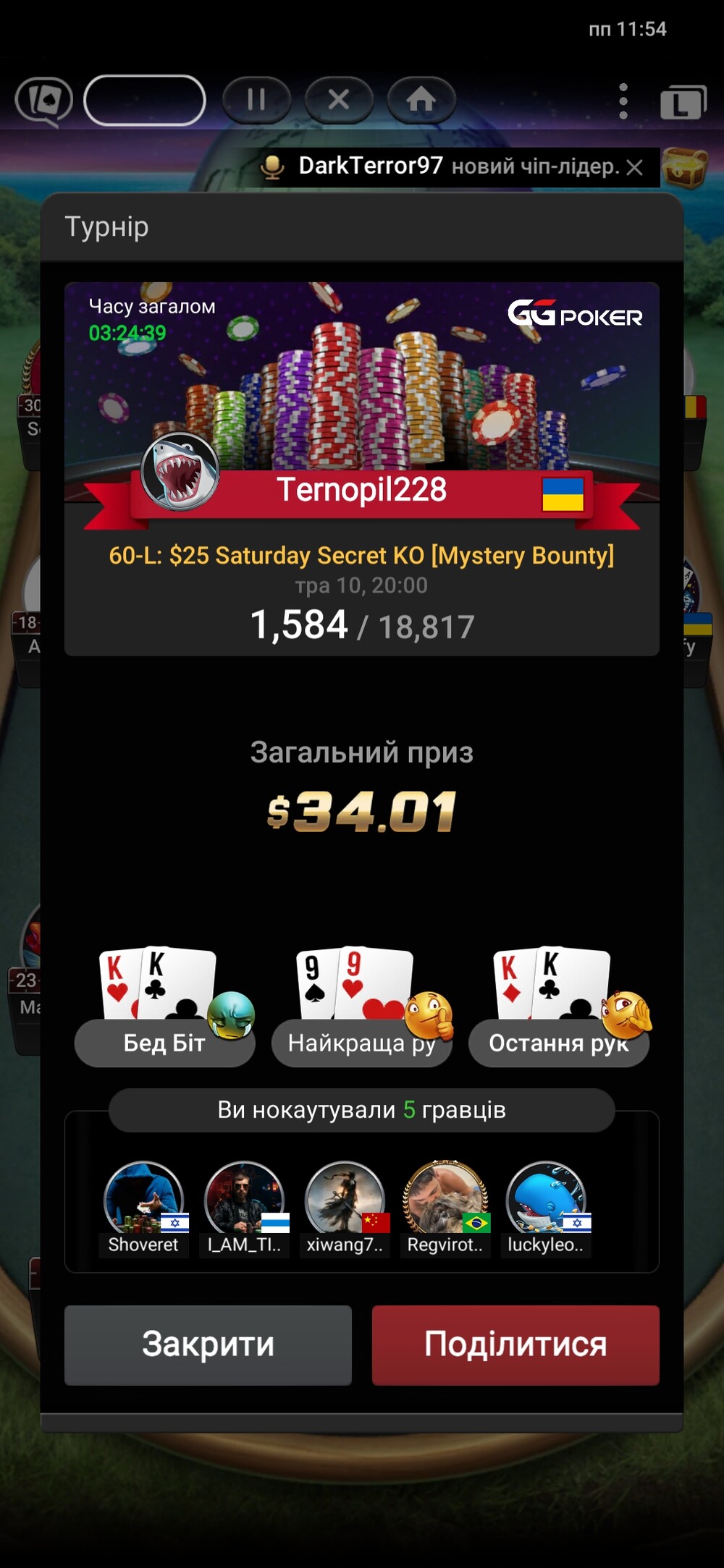View the Найкраща рука hand
This screenshot has height=1568, width=724.
click(362, 1043)
